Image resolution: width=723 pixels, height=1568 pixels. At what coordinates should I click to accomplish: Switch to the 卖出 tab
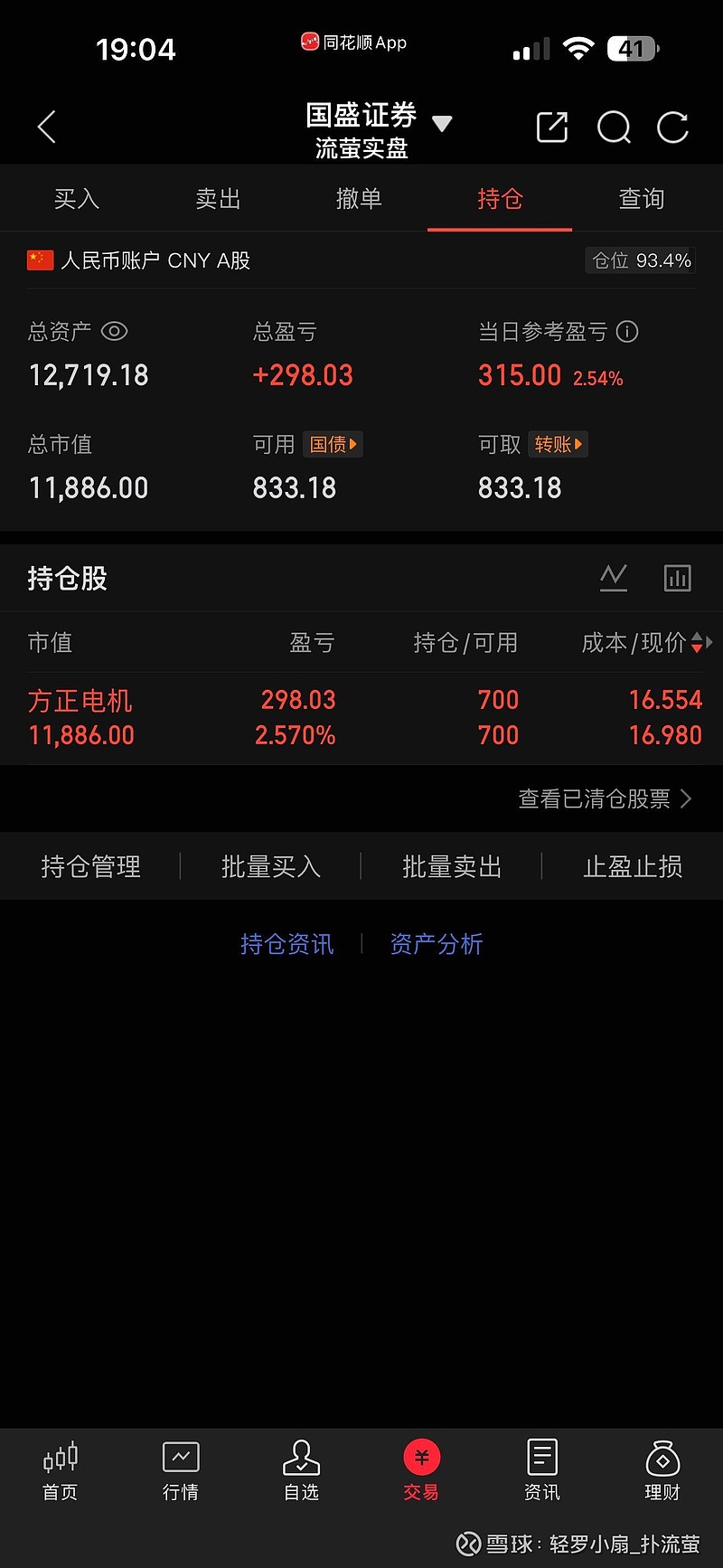(218, 199)
